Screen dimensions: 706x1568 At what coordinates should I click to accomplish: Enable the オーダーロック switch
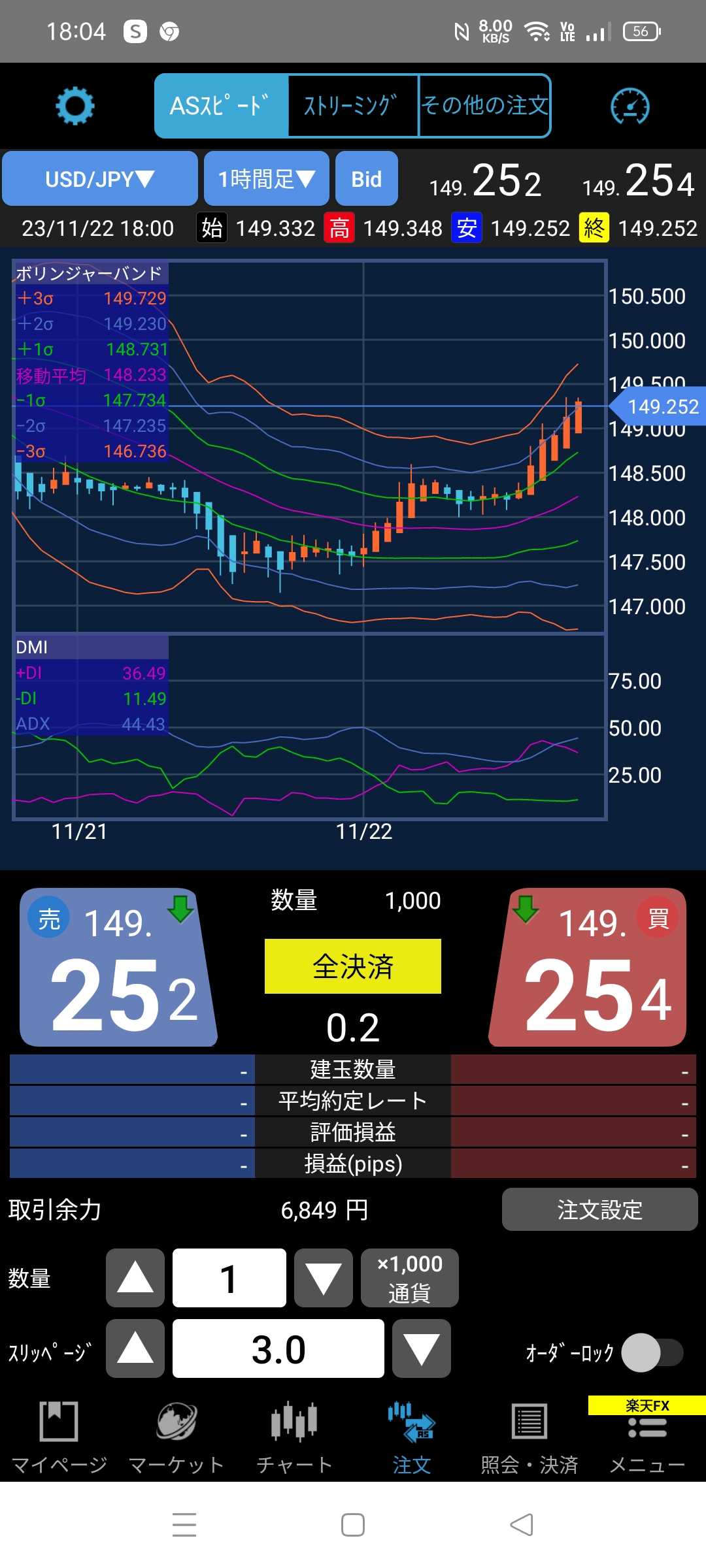click(651, 1352)
